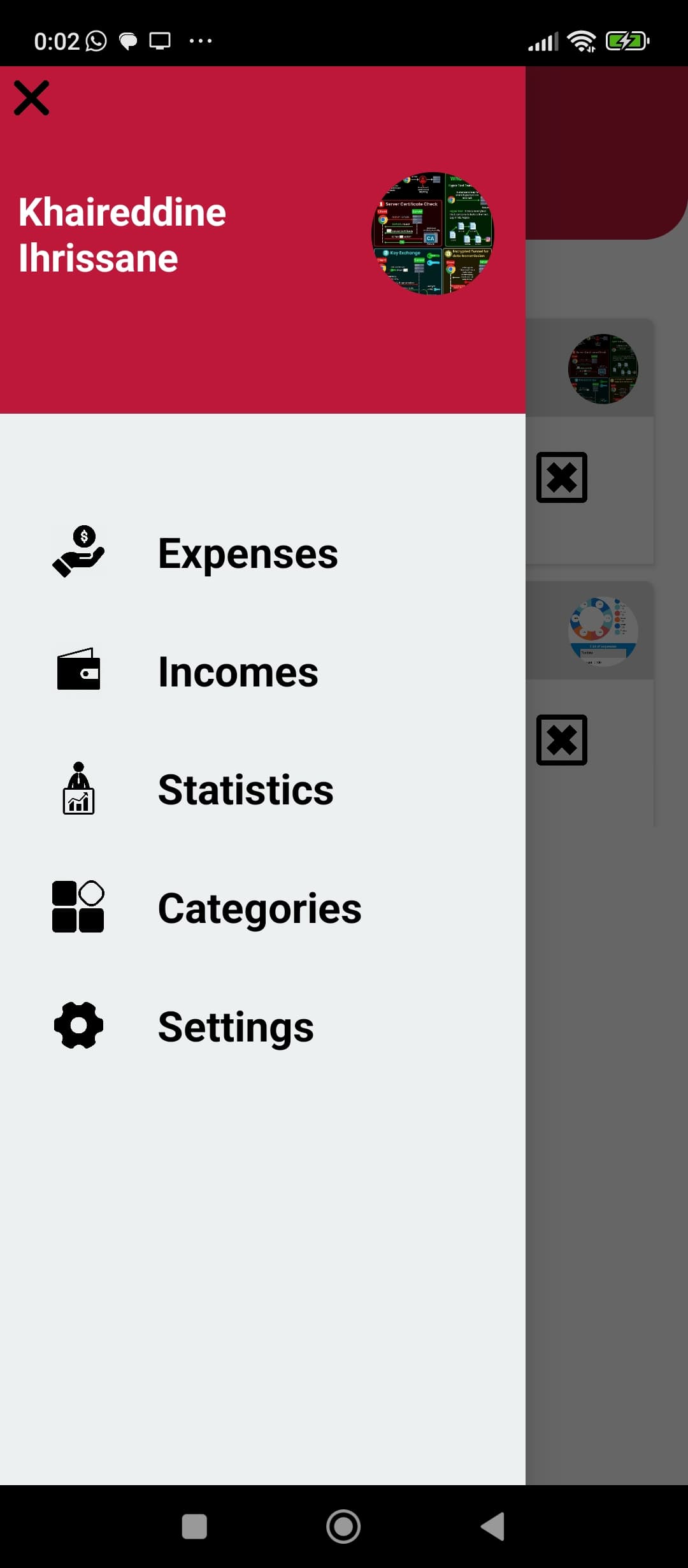Close the navigation drawer with the X

31,98
